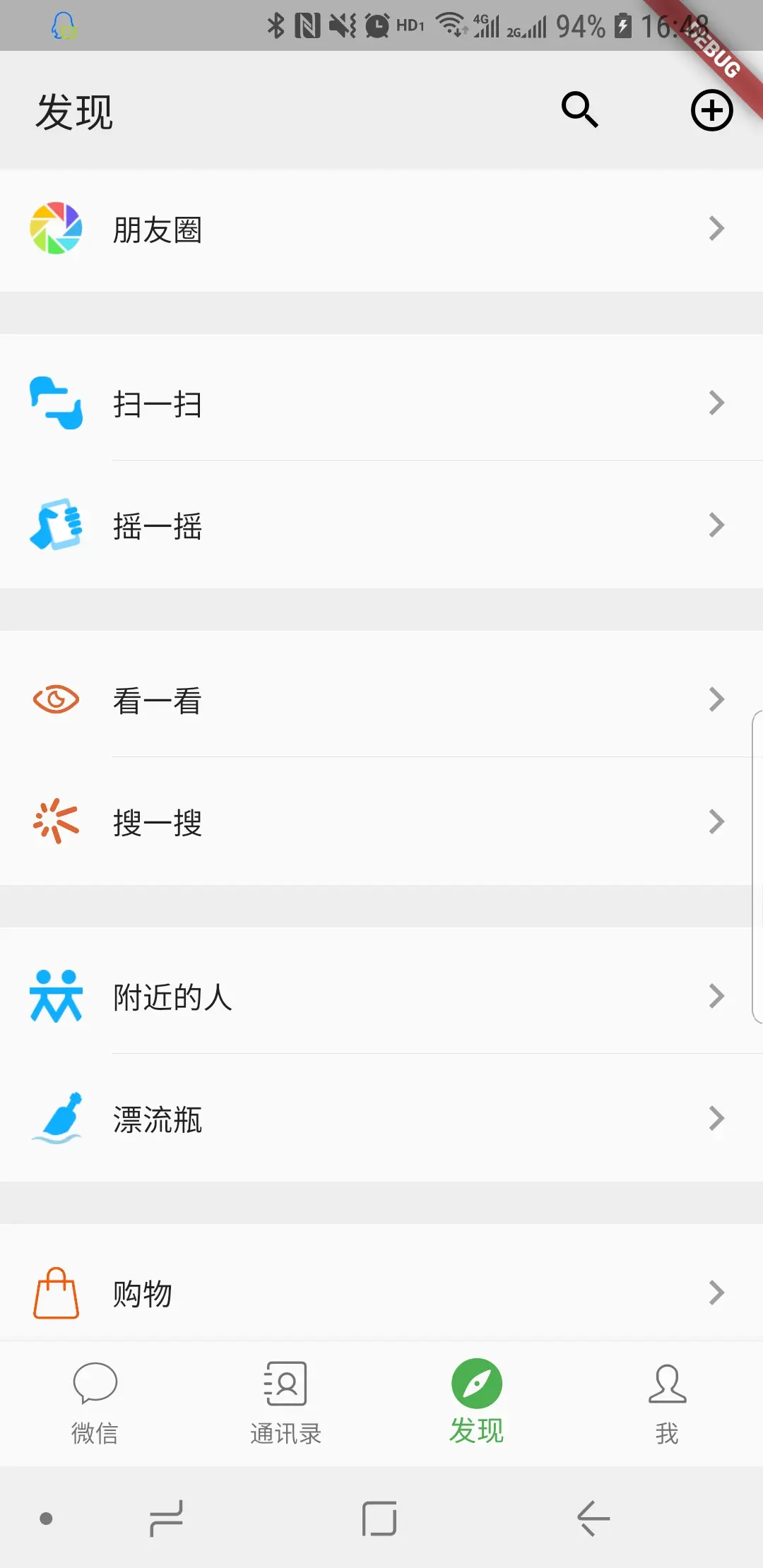The width and height of the screenshot is (763, 1568).
Task: Tap the plus icon in the header
Action: click(x=711, y=110)
